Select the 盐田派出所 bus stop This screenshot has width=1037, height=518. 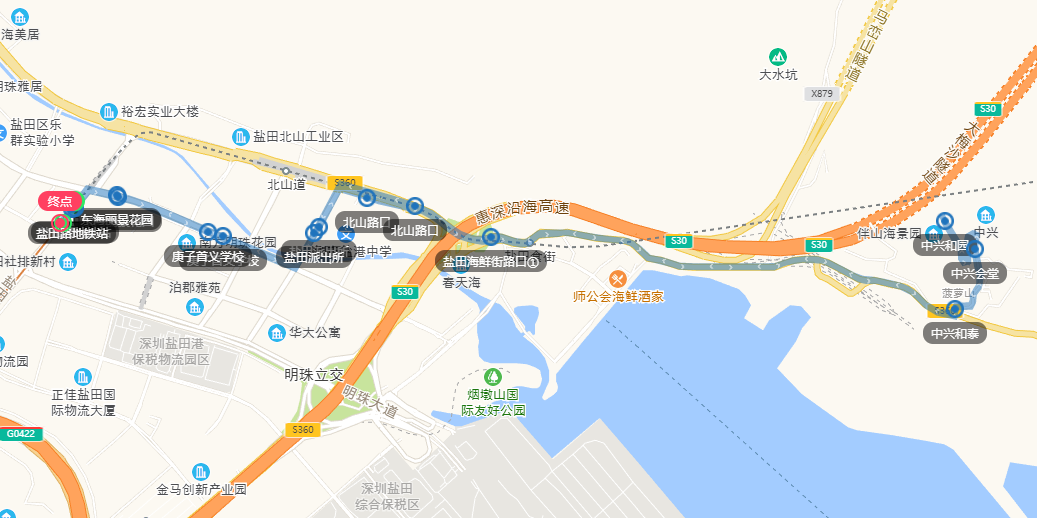click(313, 256)
